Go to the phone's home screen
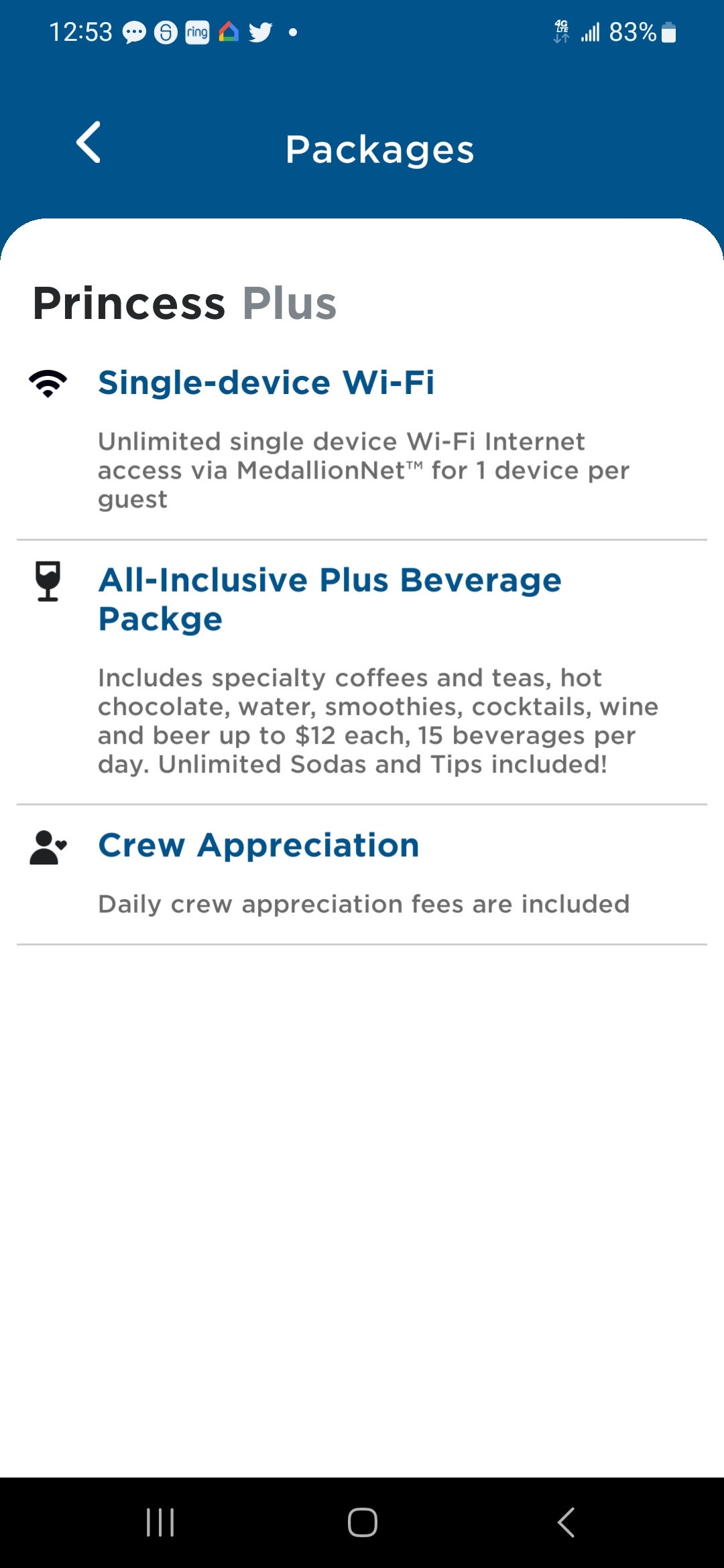 (x=362, y=1522)
